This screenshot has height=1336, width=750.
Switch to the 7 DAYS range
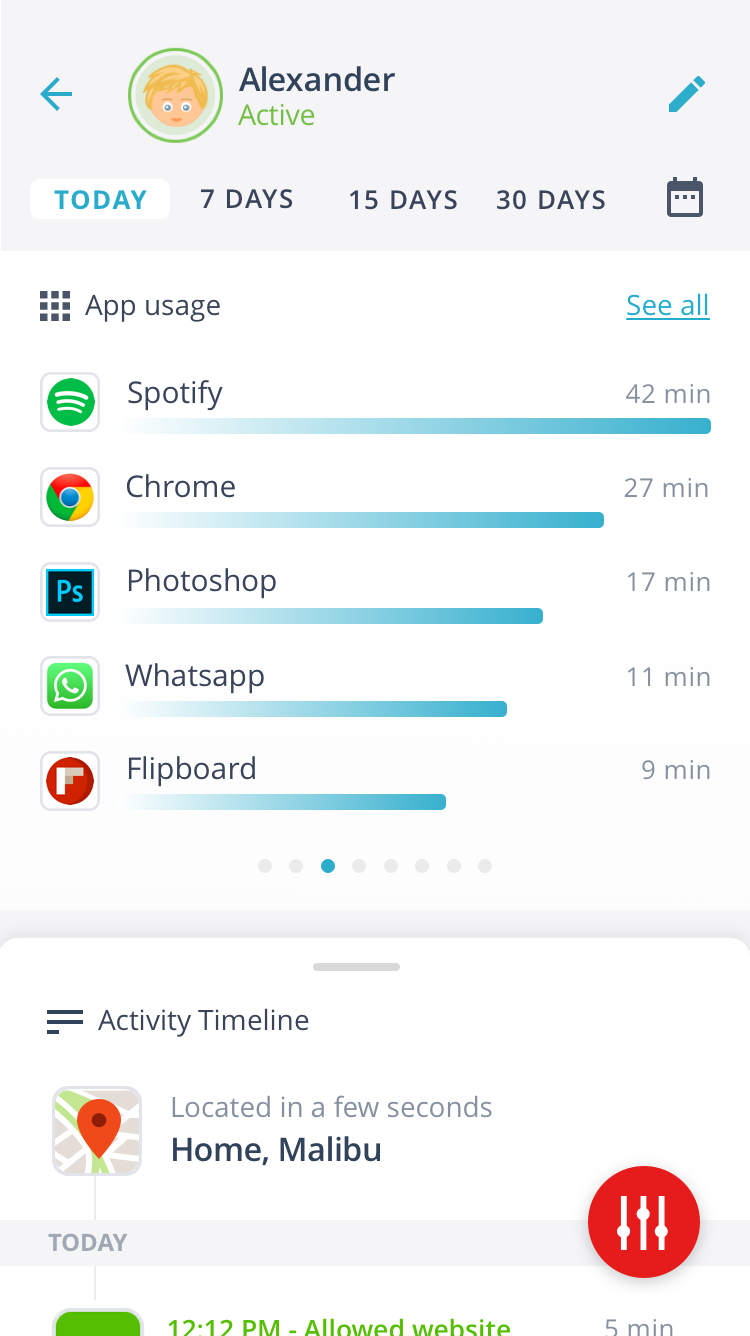coord(247,199)
